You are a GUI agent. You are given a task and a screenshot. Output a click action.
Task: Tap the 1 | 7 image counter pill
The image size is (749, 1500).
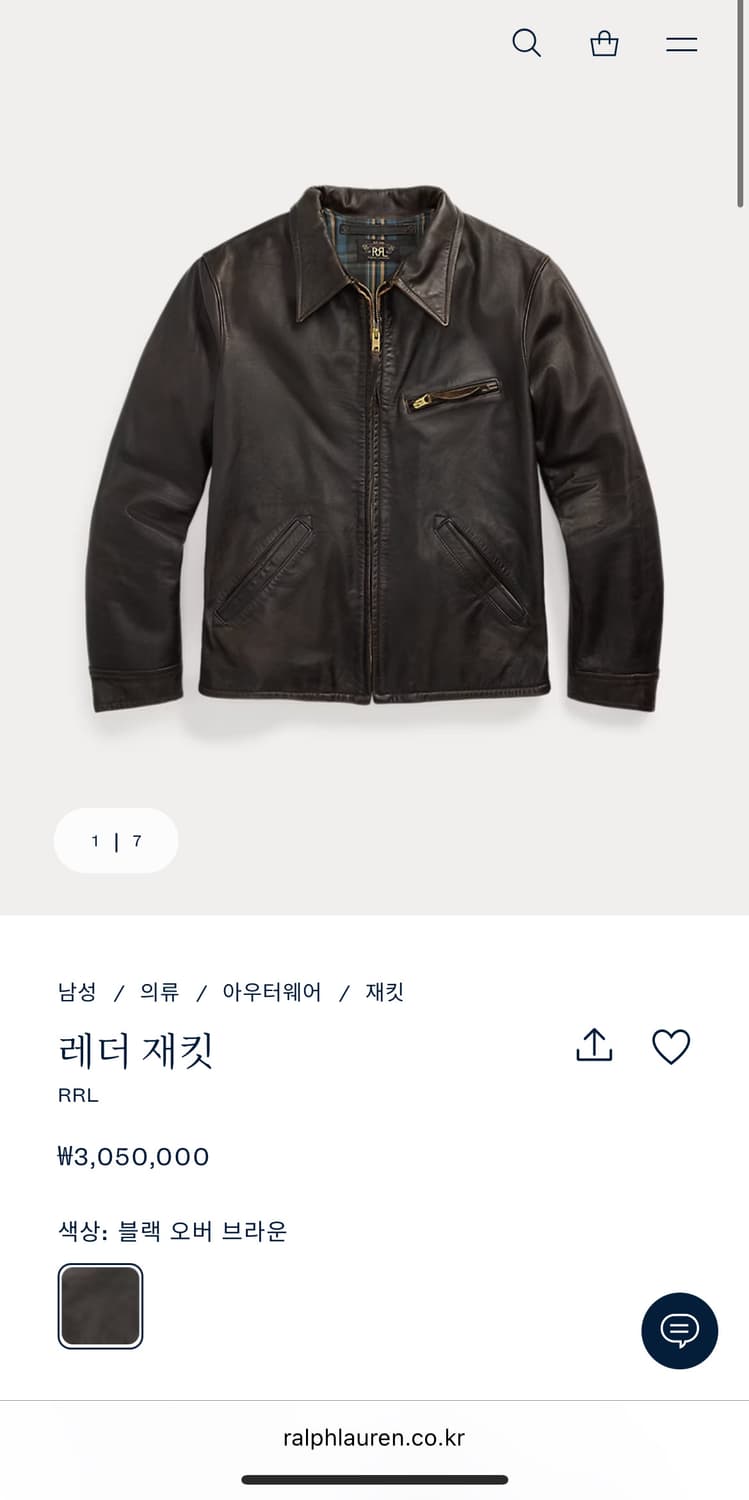tap(115, 841)
